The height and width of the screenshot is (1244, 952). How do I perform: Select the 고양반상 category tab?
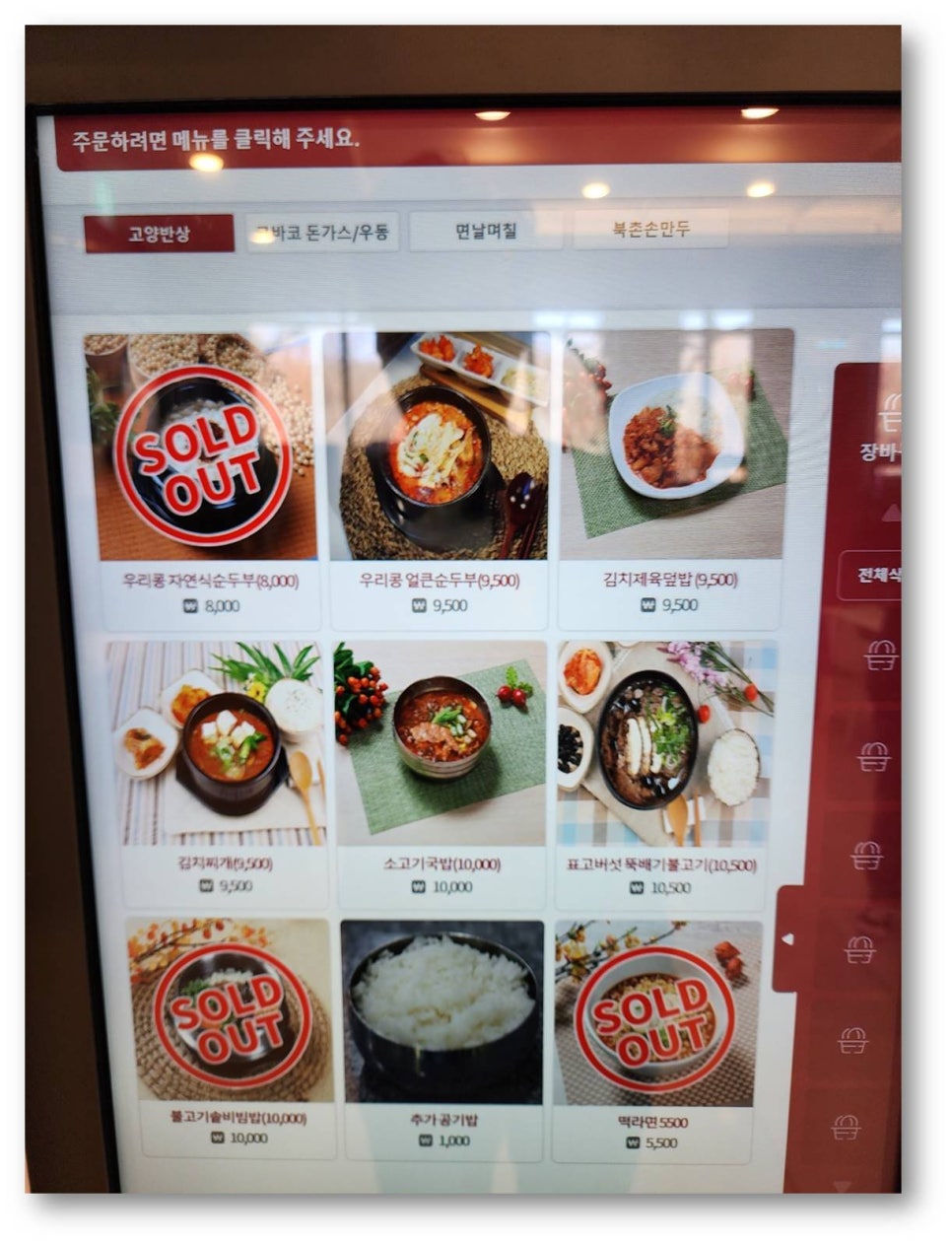159,234
